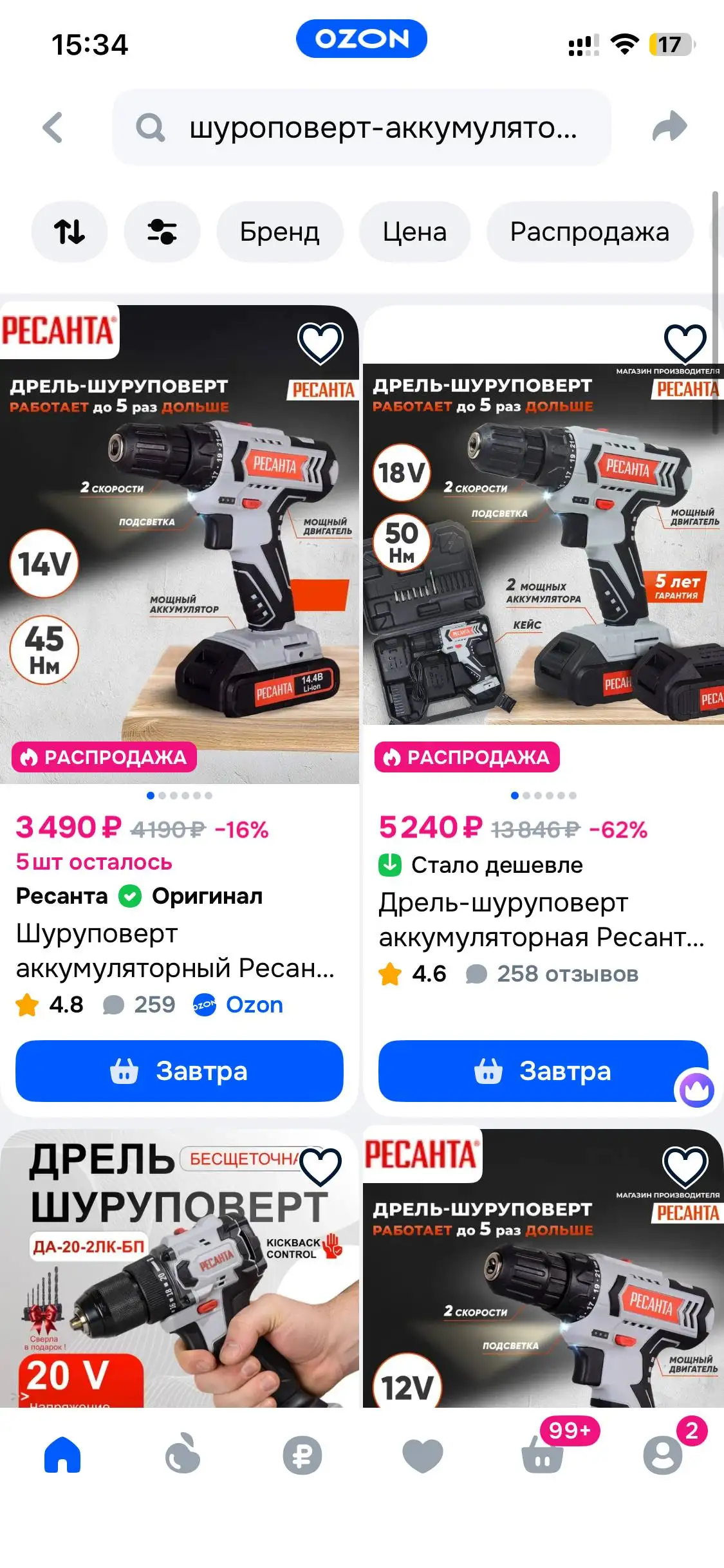The image size is (724, 1568).
Task: Tap Завтра button on the 3 490 ₽ drill
Action: coord(180,1071)
